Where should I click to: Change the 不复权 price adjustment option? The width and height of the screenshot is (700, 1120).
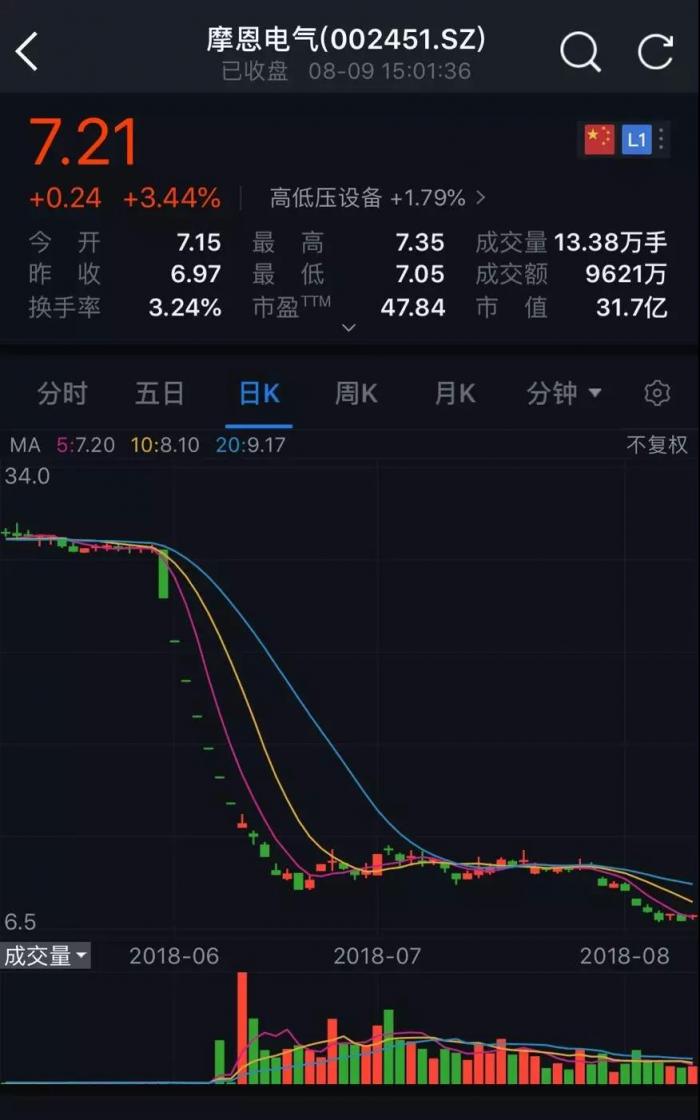tap(657, 445)
